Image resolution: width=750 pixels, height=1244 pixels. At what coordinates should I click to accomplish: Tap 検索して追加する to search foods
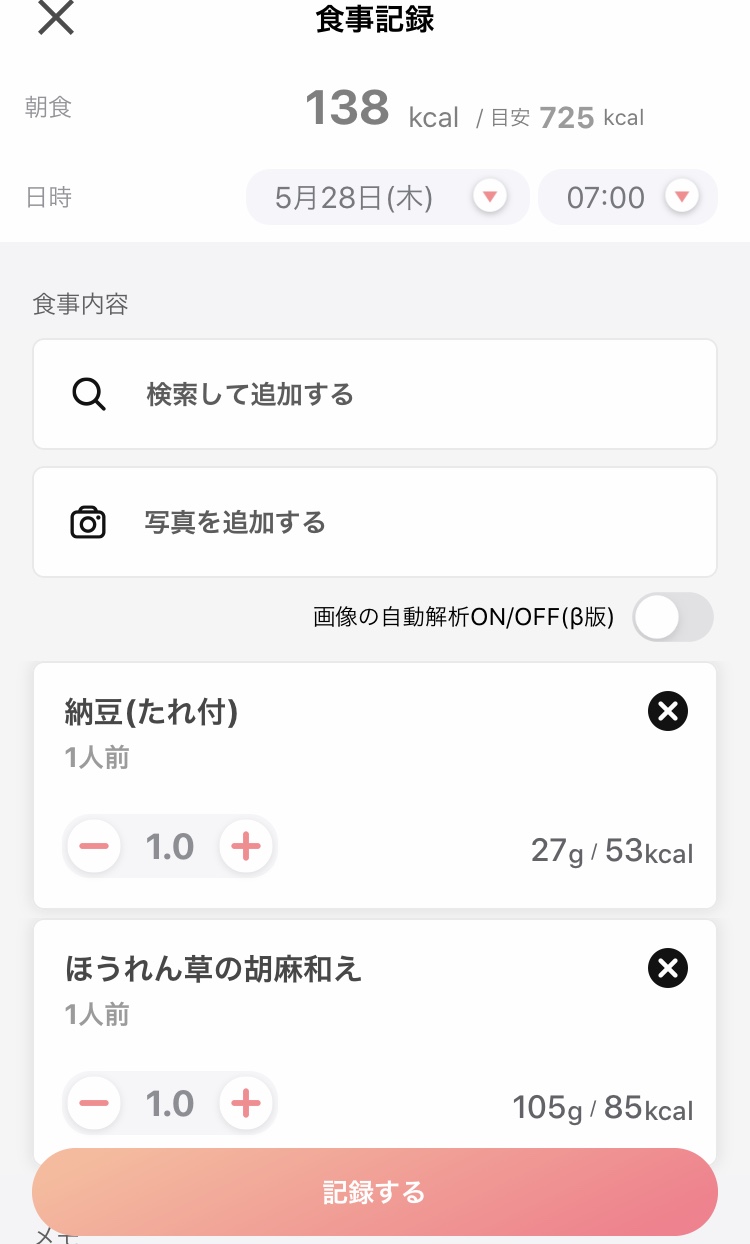[375, 394]
